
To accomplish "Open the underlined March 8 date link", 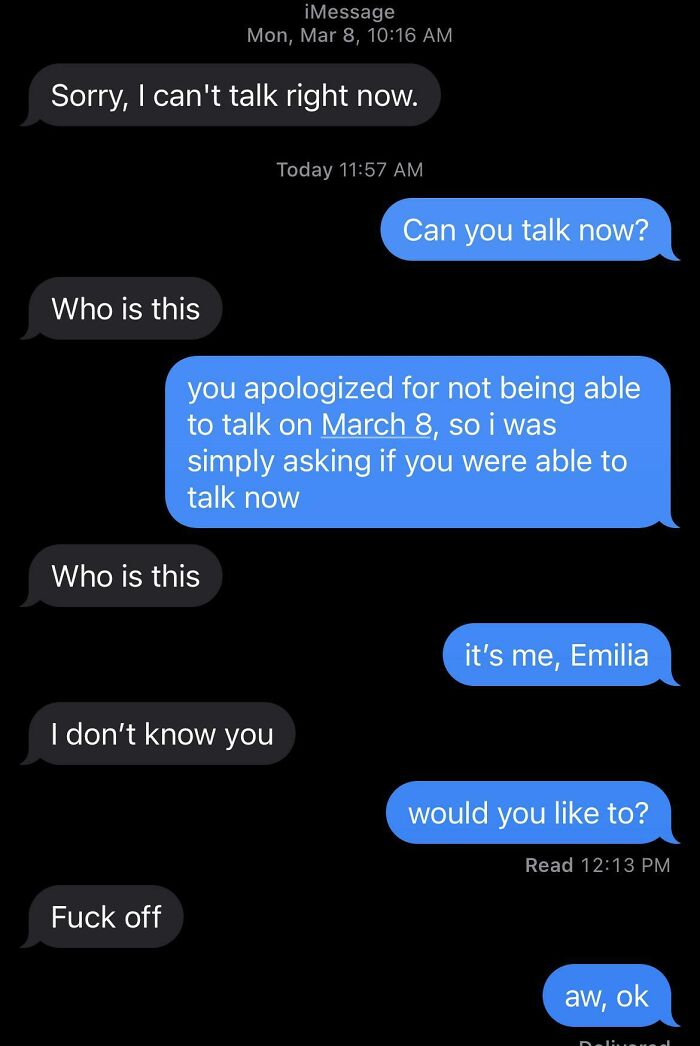I will coord(376,425).
